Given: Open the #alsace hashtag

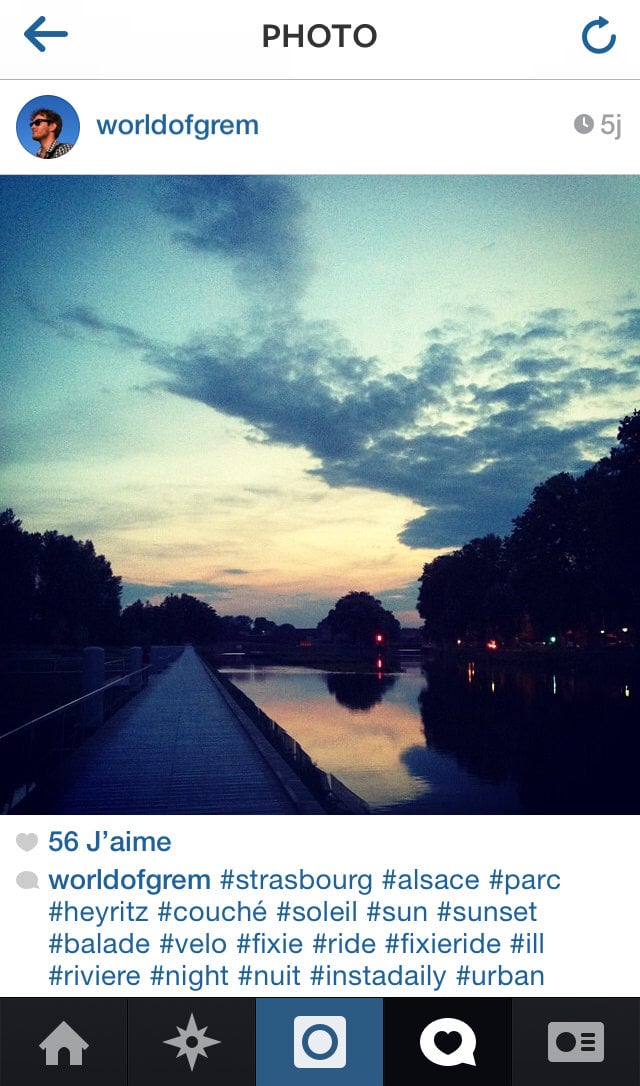Looking at the screenshot, I should coord(431,881).
